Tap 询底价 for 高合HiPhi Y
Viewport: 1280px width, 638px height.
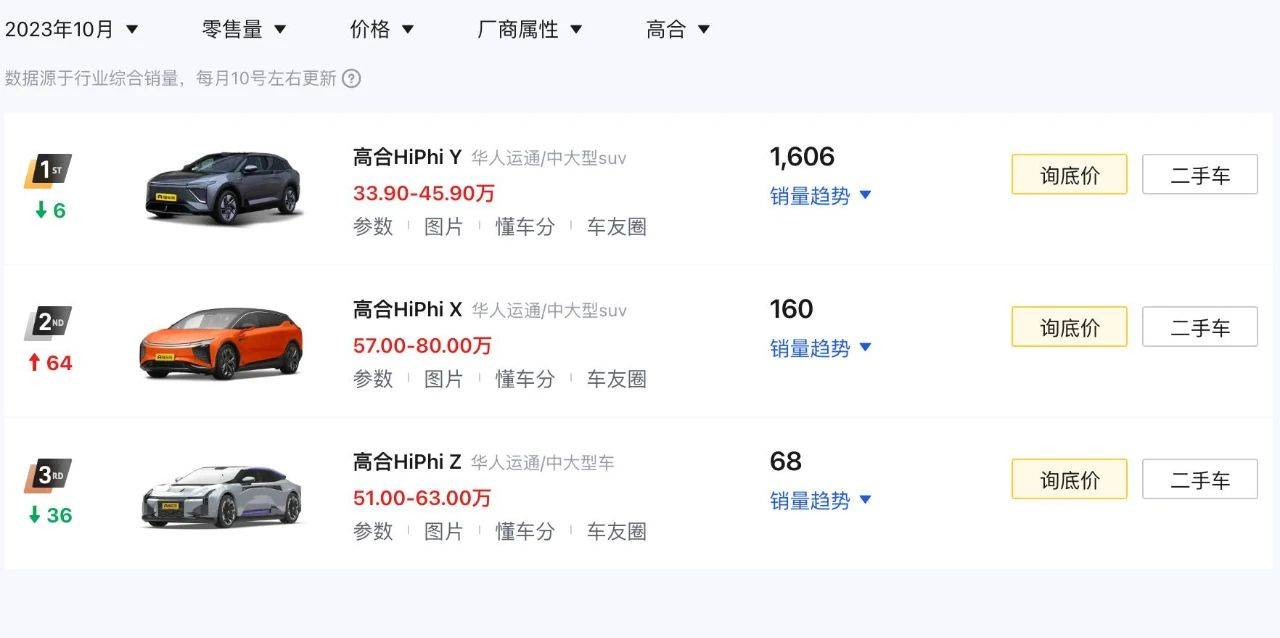click(1069, 175)
